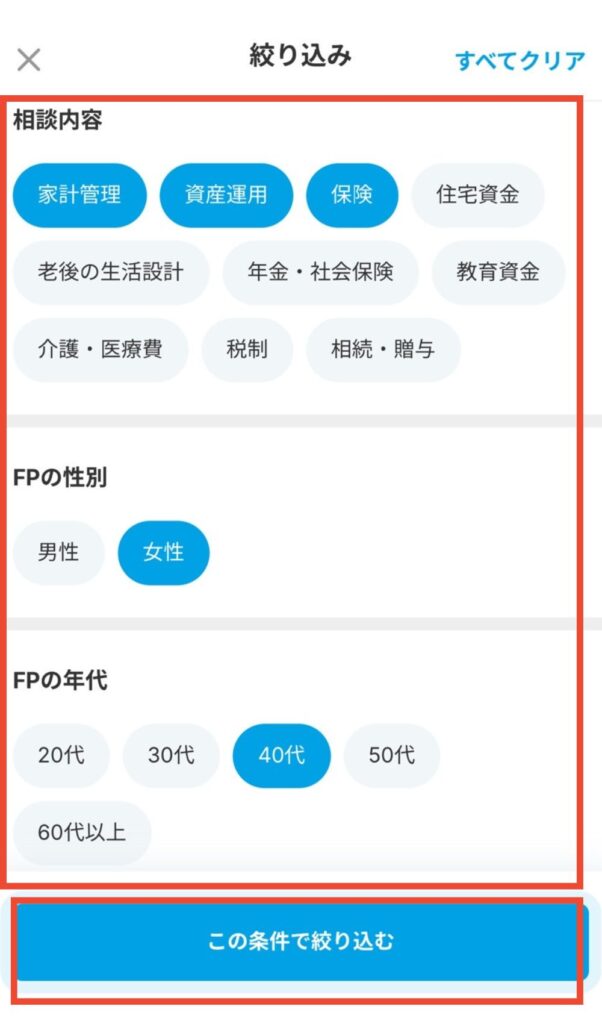
Task: Select the 住宅資金 chip
Action: (478, 195)
